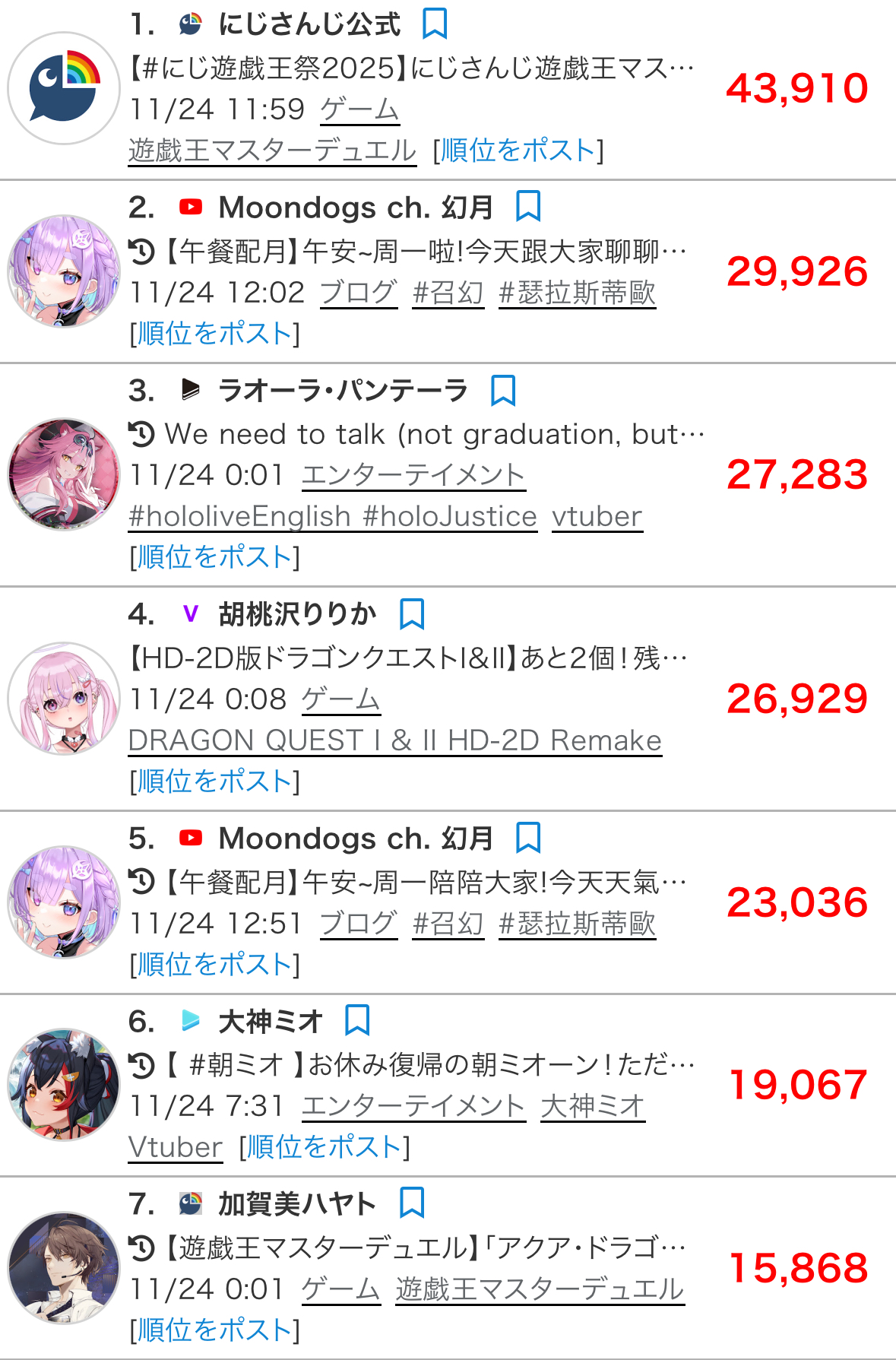896x1360 pixels.
Task: Open the エンターテイメント category on ラオーラ's stream
Action: (413, 476)
